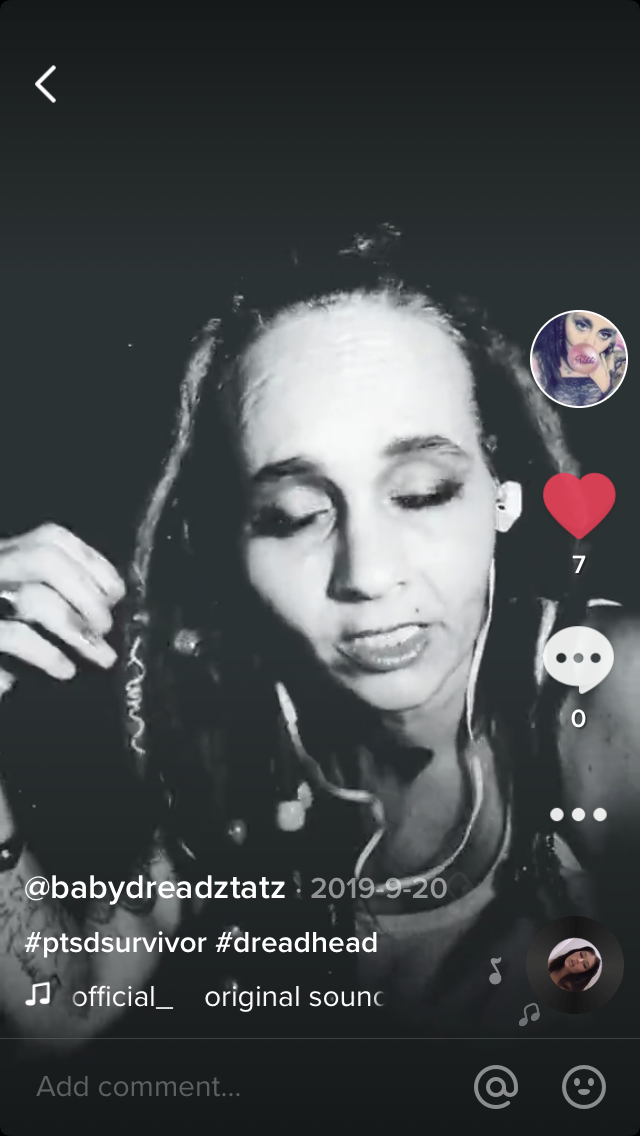Tap the red heart like icon
The image size is (640, 1136).
point(578,505)
